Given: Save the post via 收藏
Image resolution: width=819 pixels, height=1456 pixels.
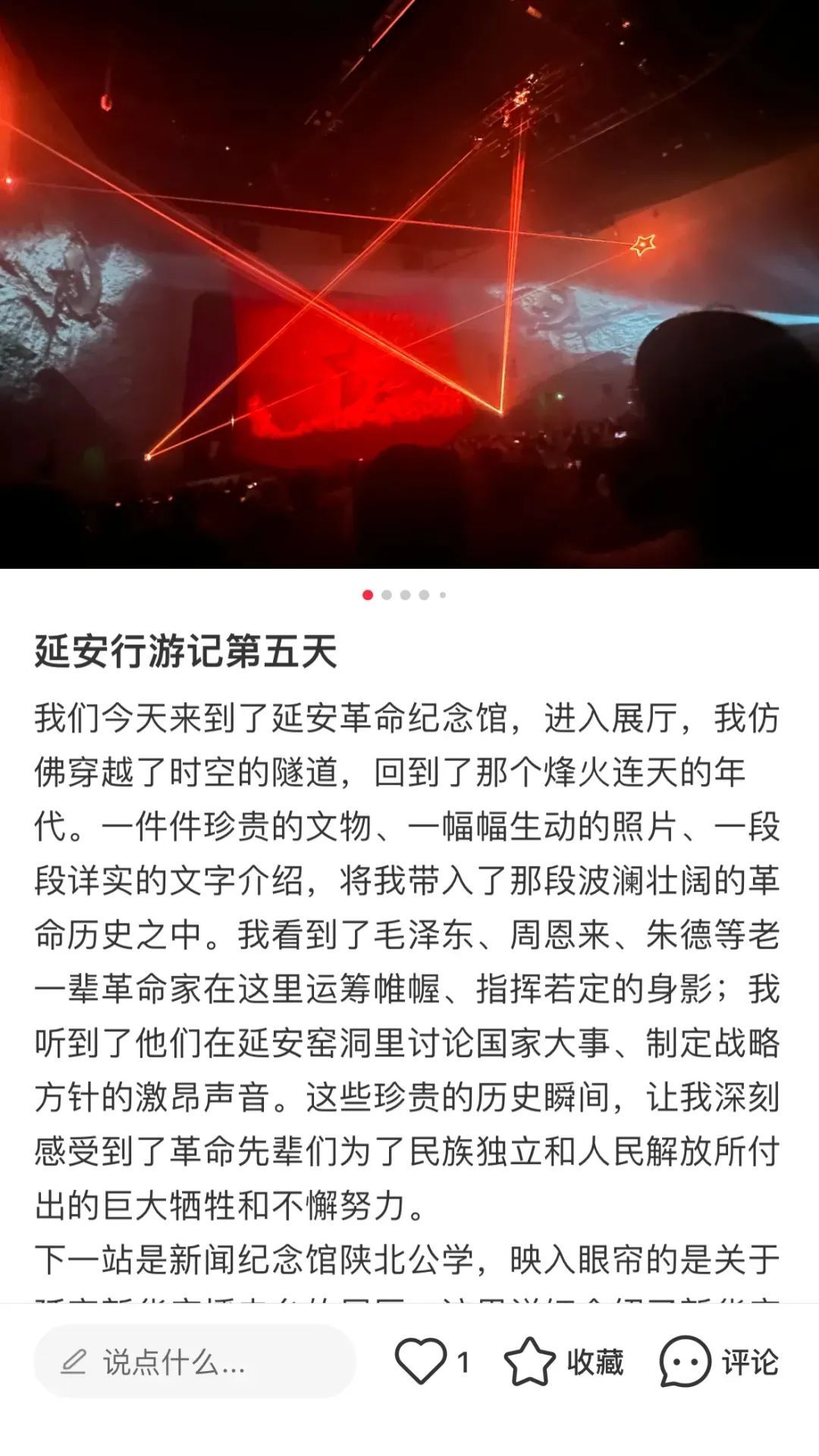Looking at the screenshot, I should 563,1362.
